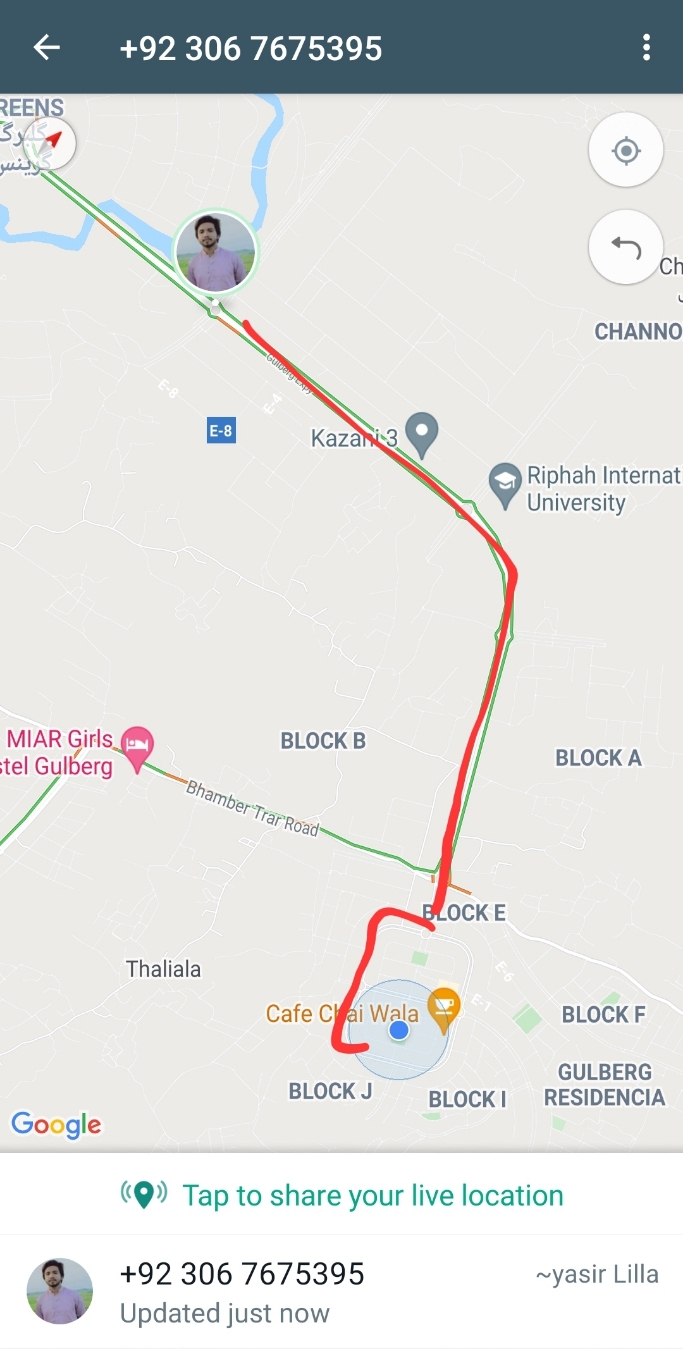
Task: Go back from the live location map
Action: pos(47,47)
